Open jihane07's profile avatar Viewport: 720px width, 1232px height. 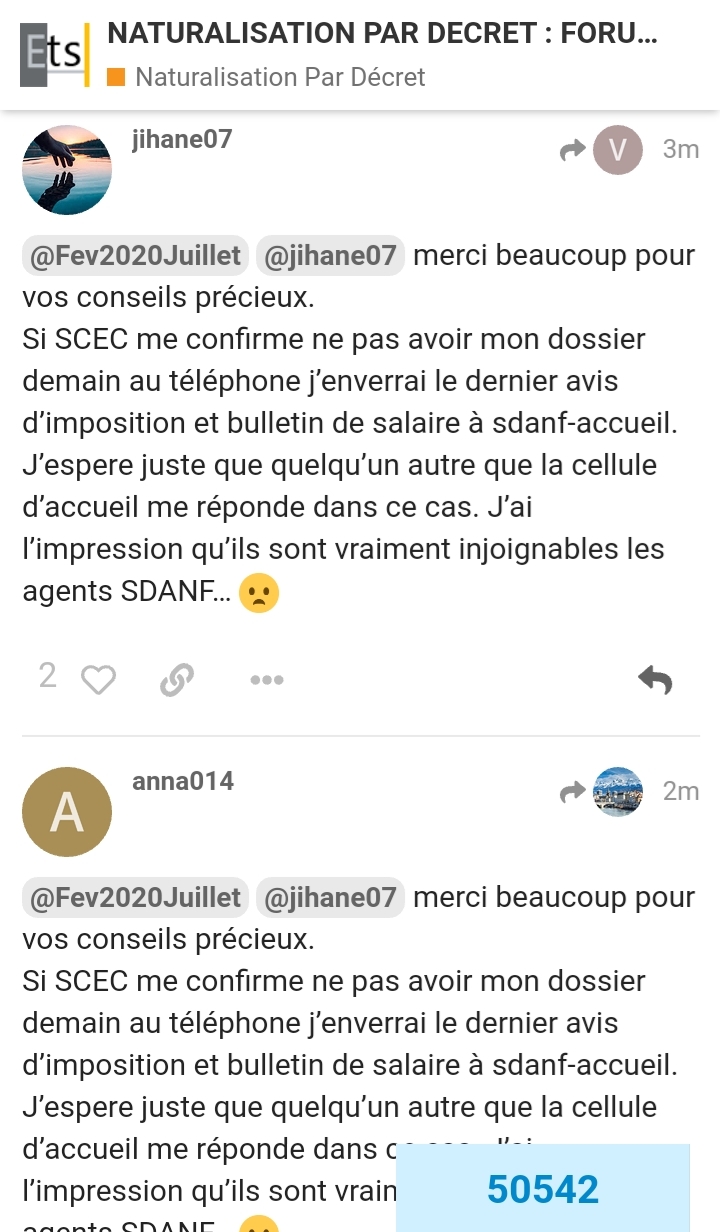[x=67, y=170]
